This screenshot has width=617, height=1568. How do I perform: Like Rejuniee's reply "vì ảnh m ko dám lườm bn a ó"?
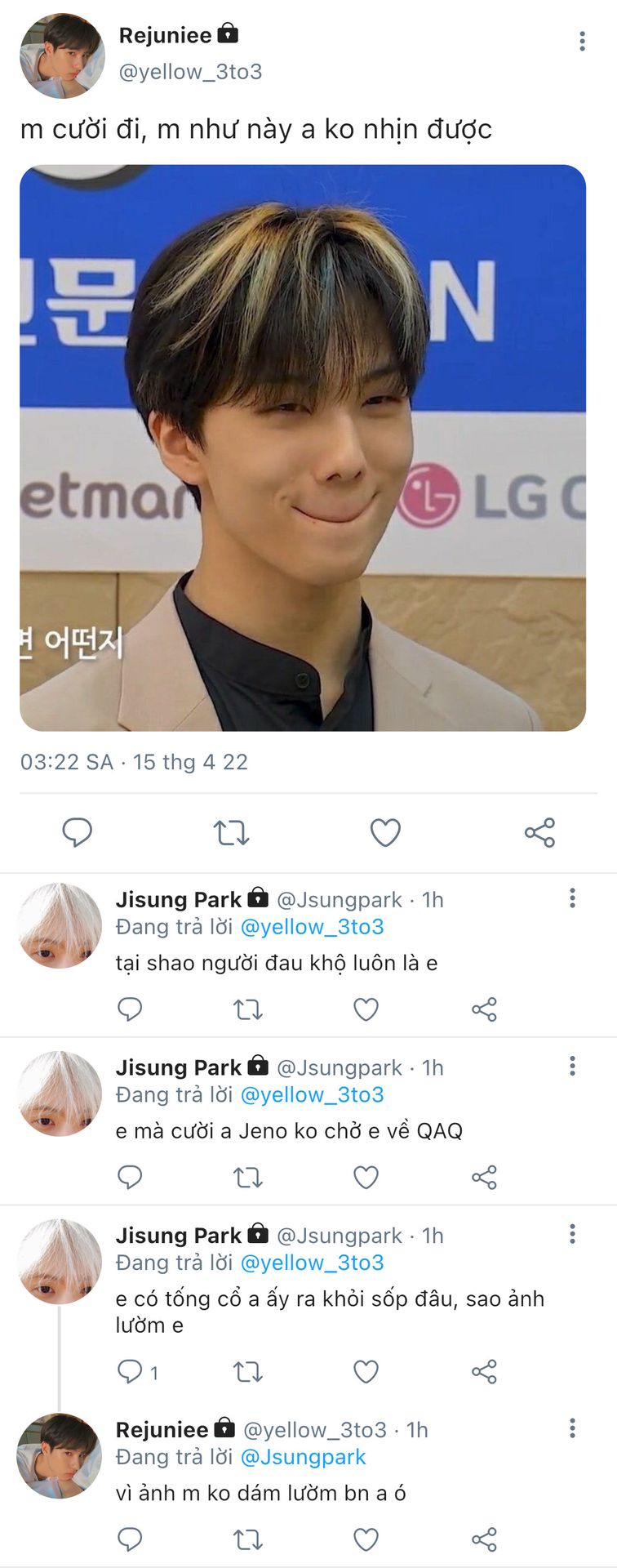click(x=366, y=1539)
